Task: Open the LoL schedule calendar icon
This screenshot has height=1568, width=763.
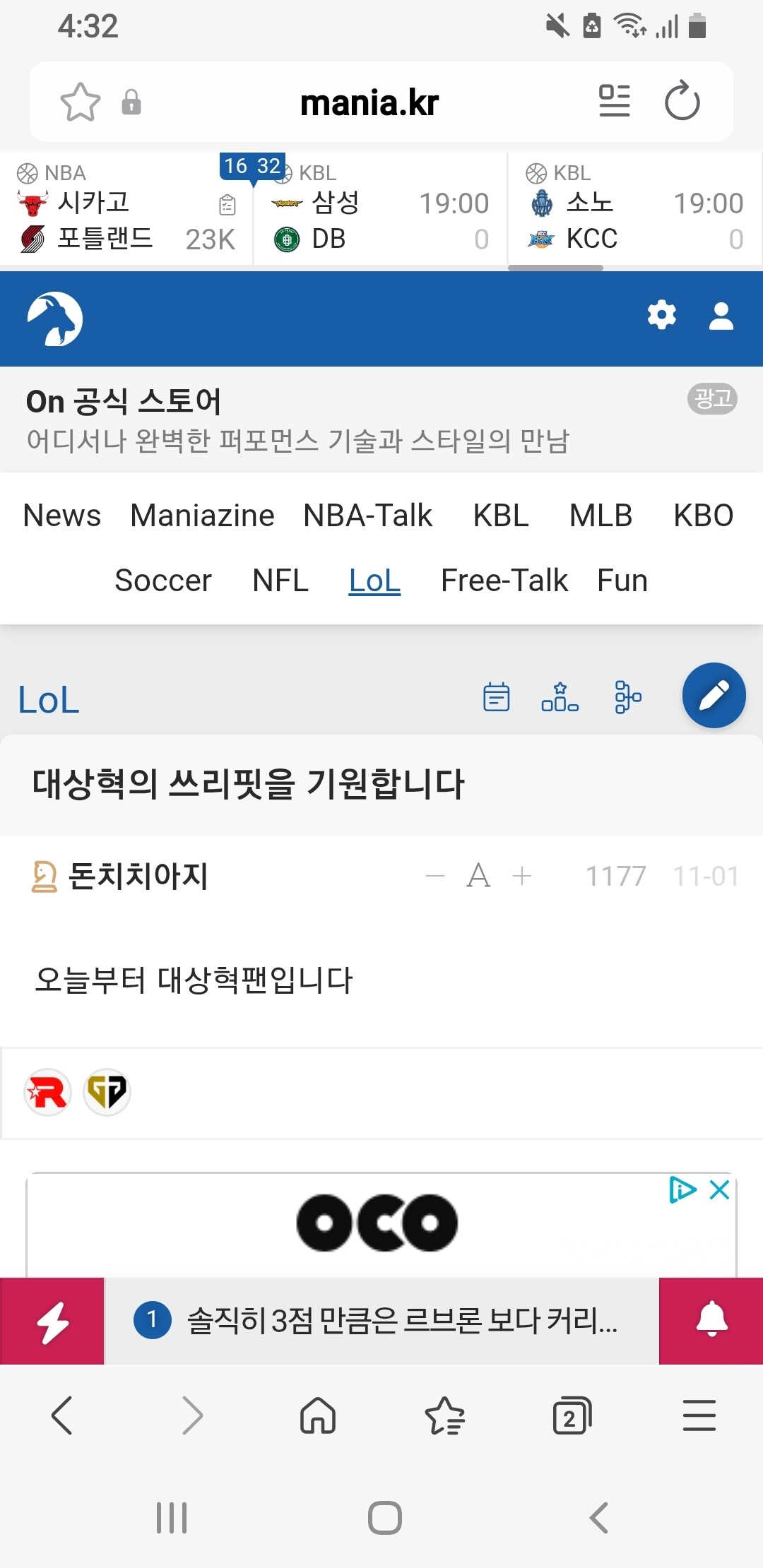Action: coord(496,697)
